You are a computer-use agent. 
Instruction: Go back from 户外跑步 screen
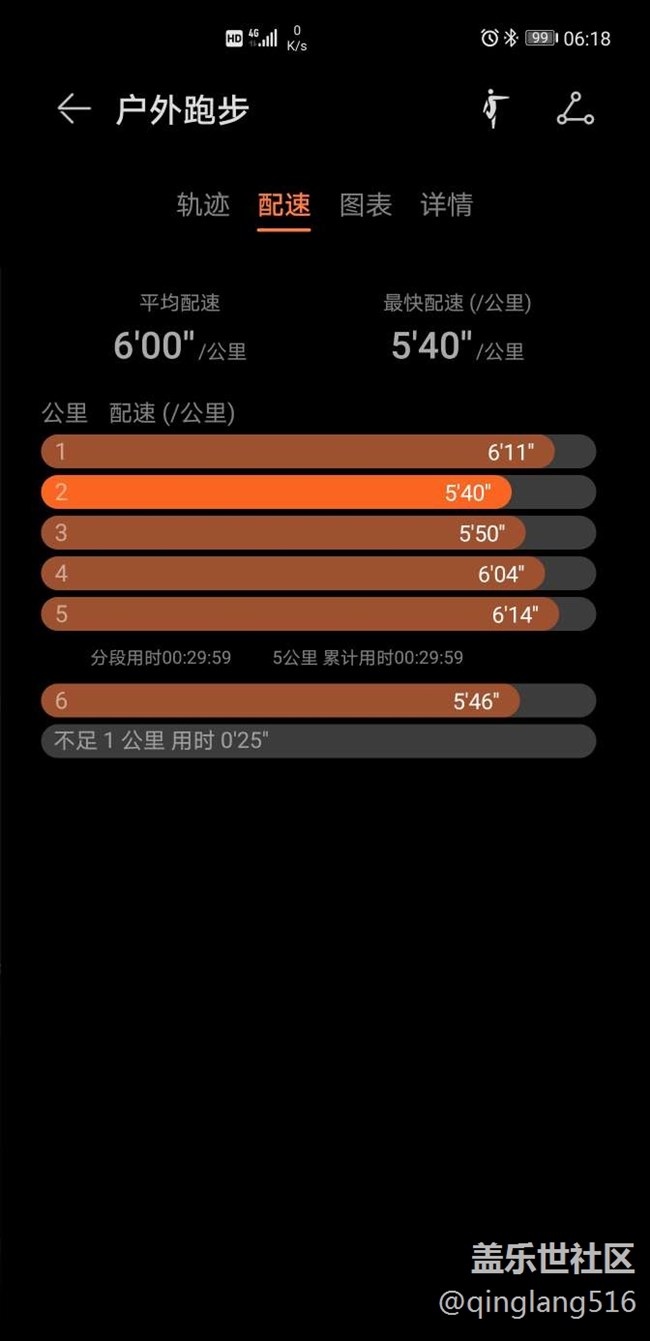click(73, 109)
